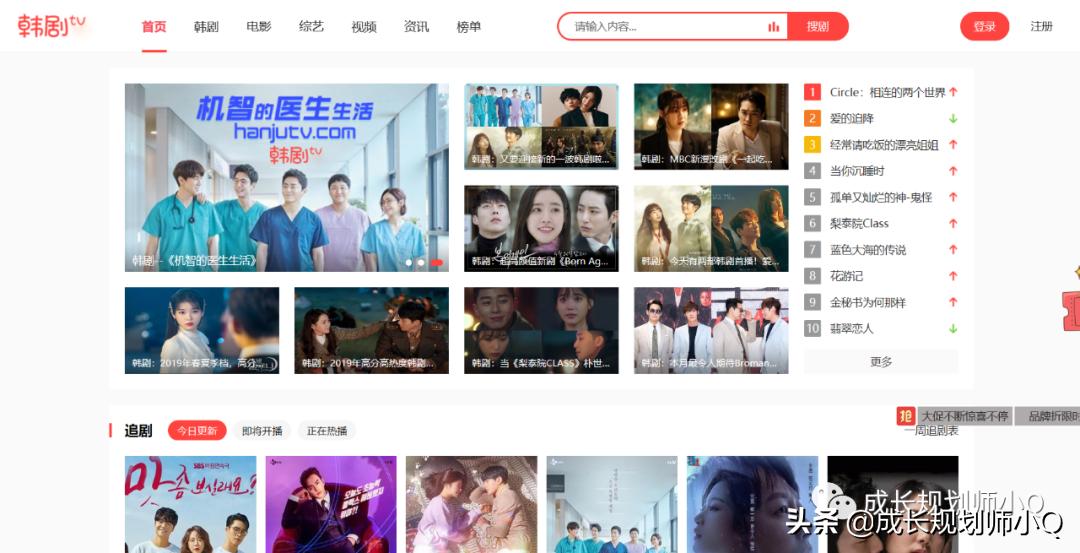Select the 今日更新 chip
This screenshot has width=1080, height=553.
point(197,431)
